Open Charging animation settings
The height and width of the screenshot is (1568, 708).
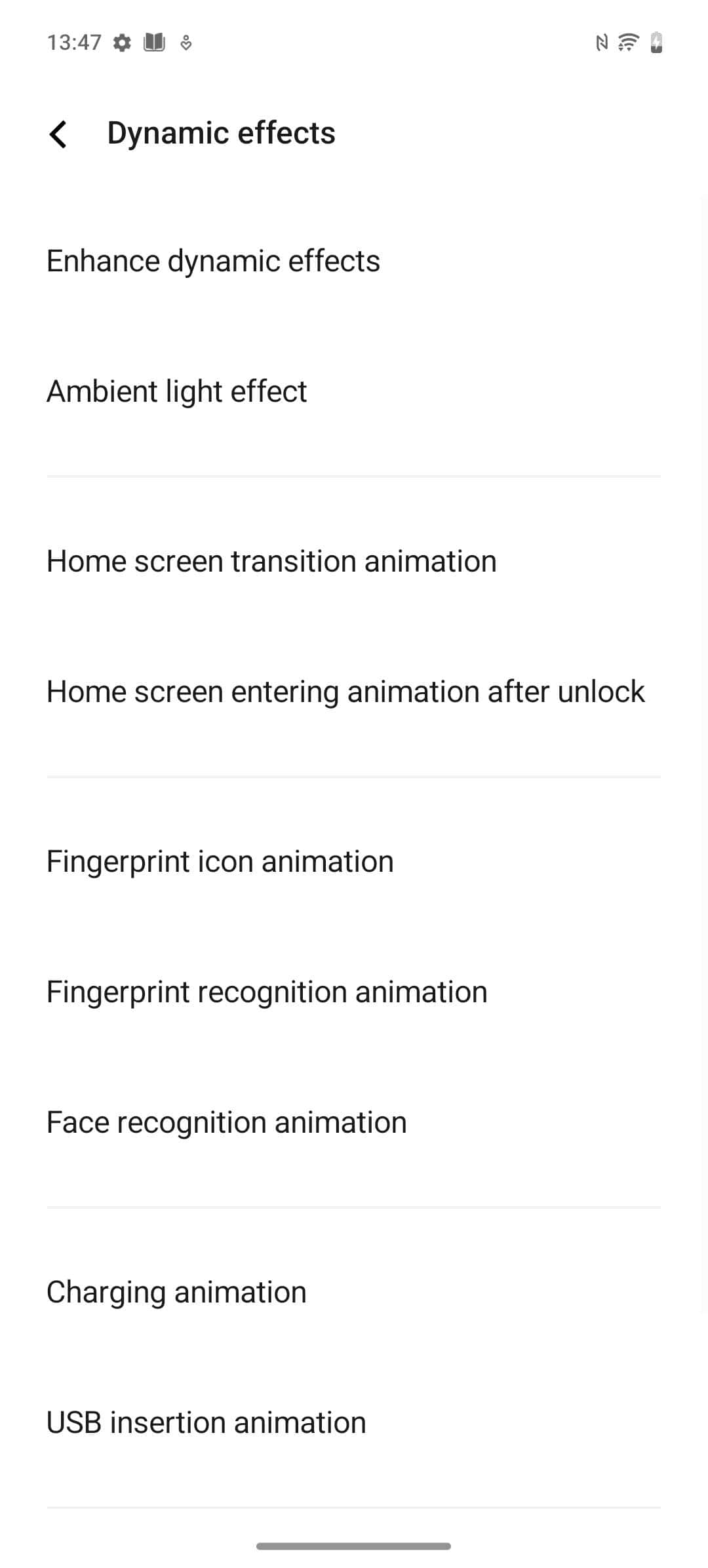click(x=354, y=1292)
